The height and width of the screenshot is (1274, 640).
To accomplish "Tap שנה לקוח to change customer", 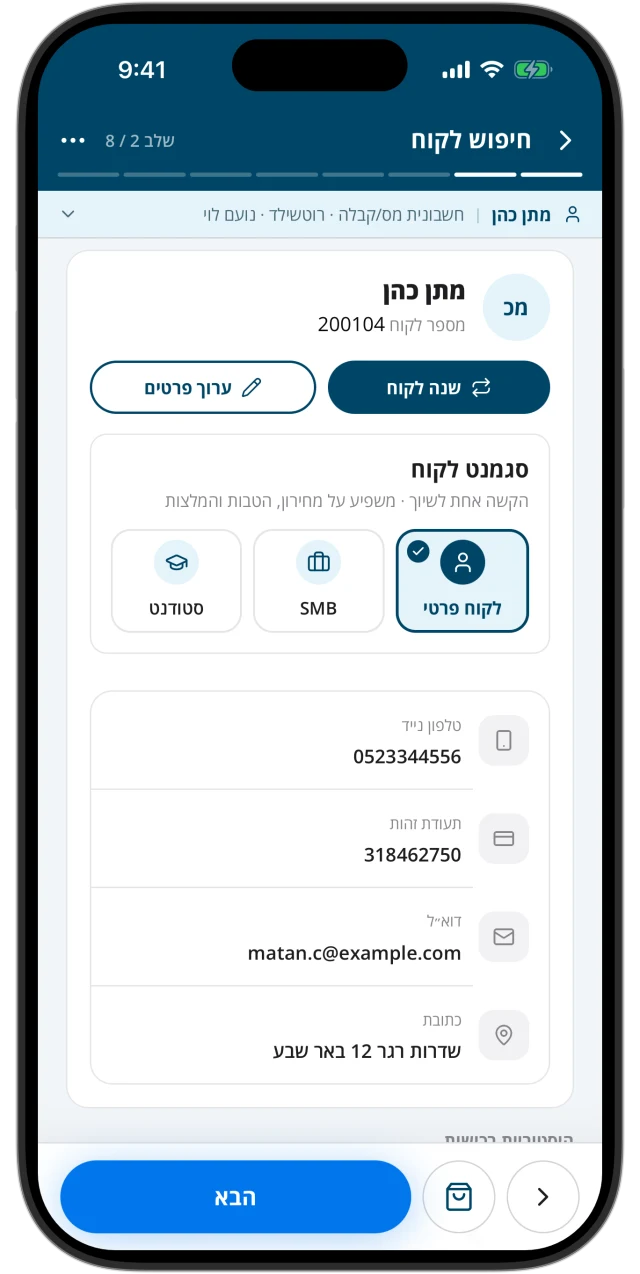I will coord(439,387).
